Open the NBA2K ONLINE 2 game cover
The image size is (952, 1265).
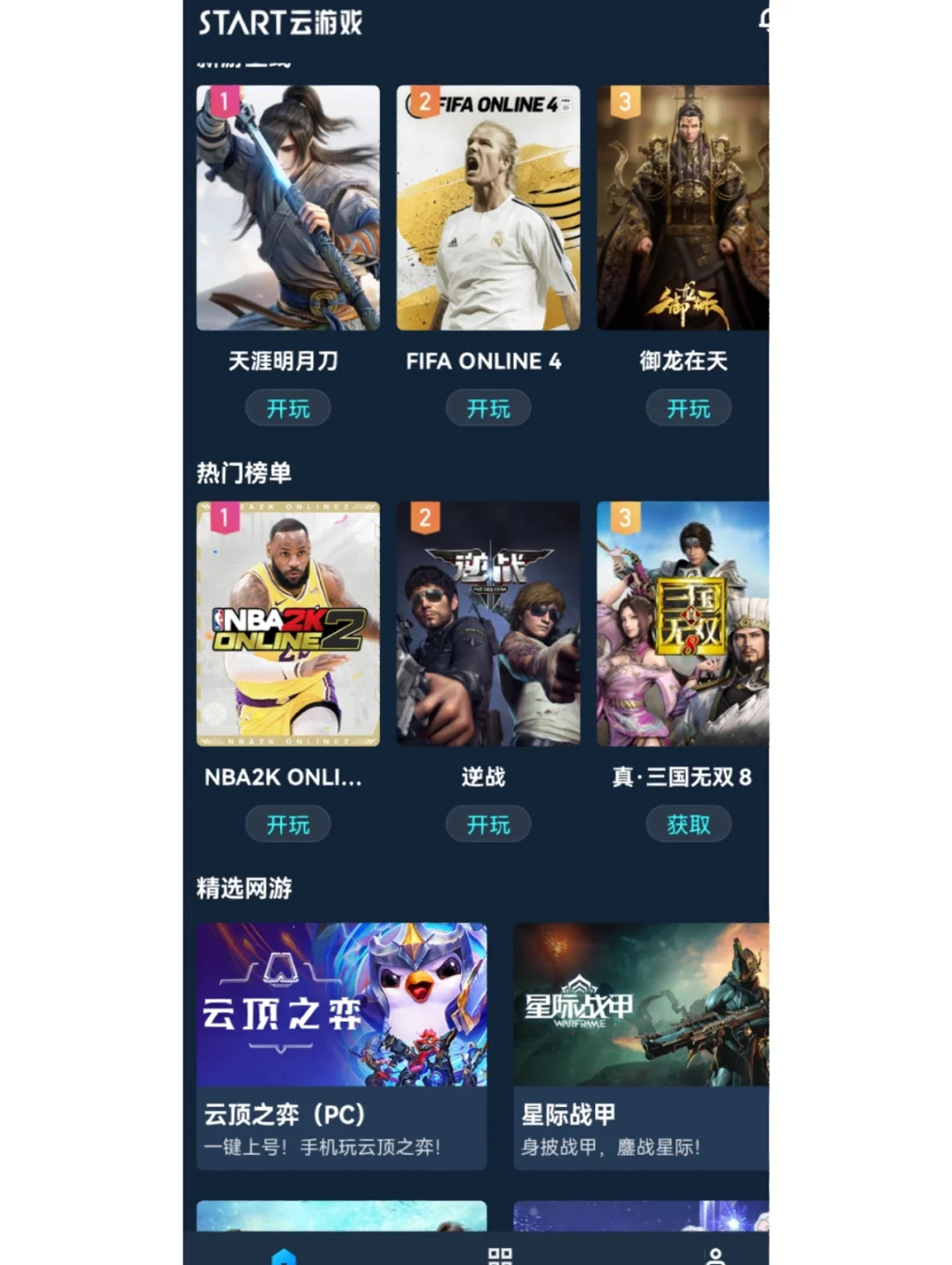pos(287,623)
